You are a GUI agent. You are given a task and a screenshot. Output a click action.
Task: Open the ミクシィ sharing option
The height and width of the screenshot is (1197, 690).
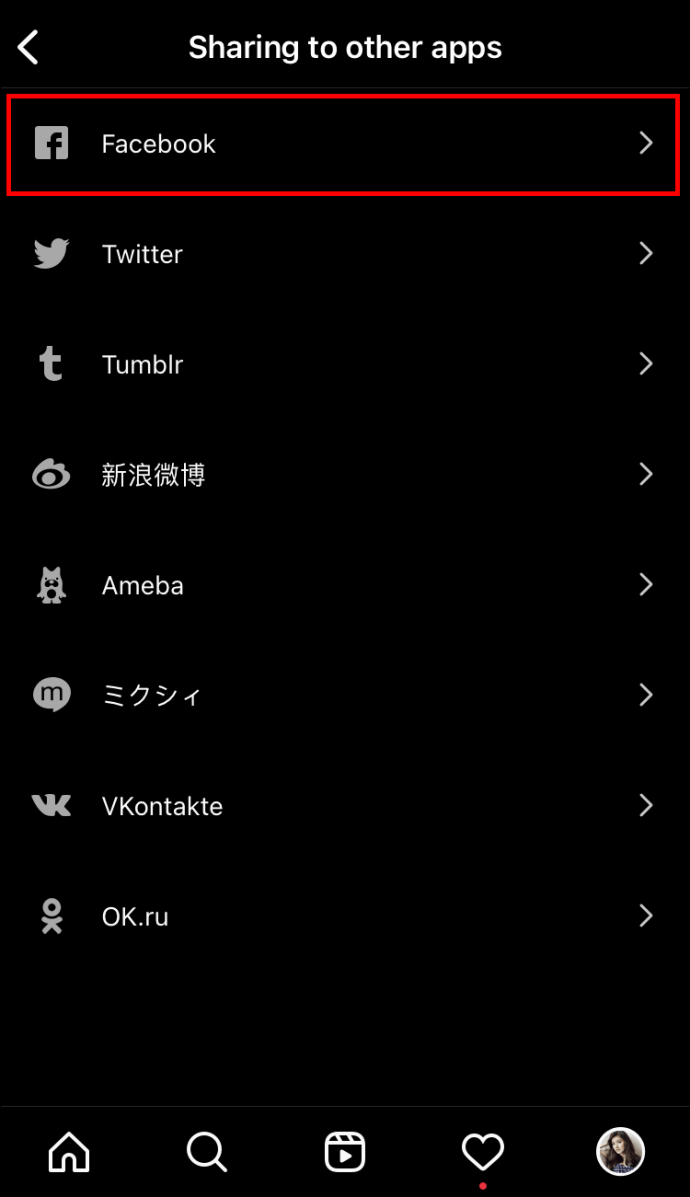click(343, 695)
